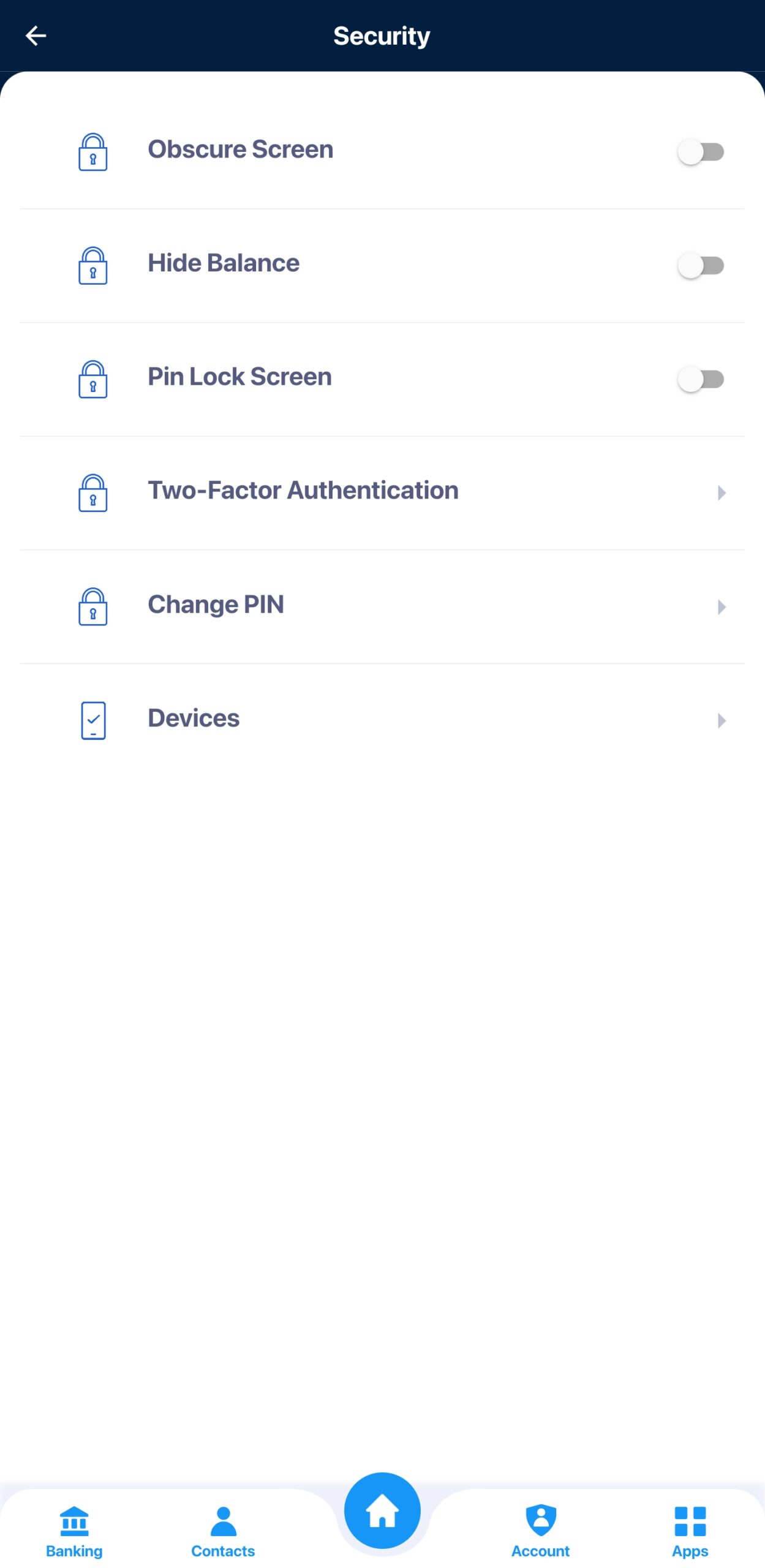Select the Account shield icon
Viewport: 765px width, 1568px height.
point(540,1513)
